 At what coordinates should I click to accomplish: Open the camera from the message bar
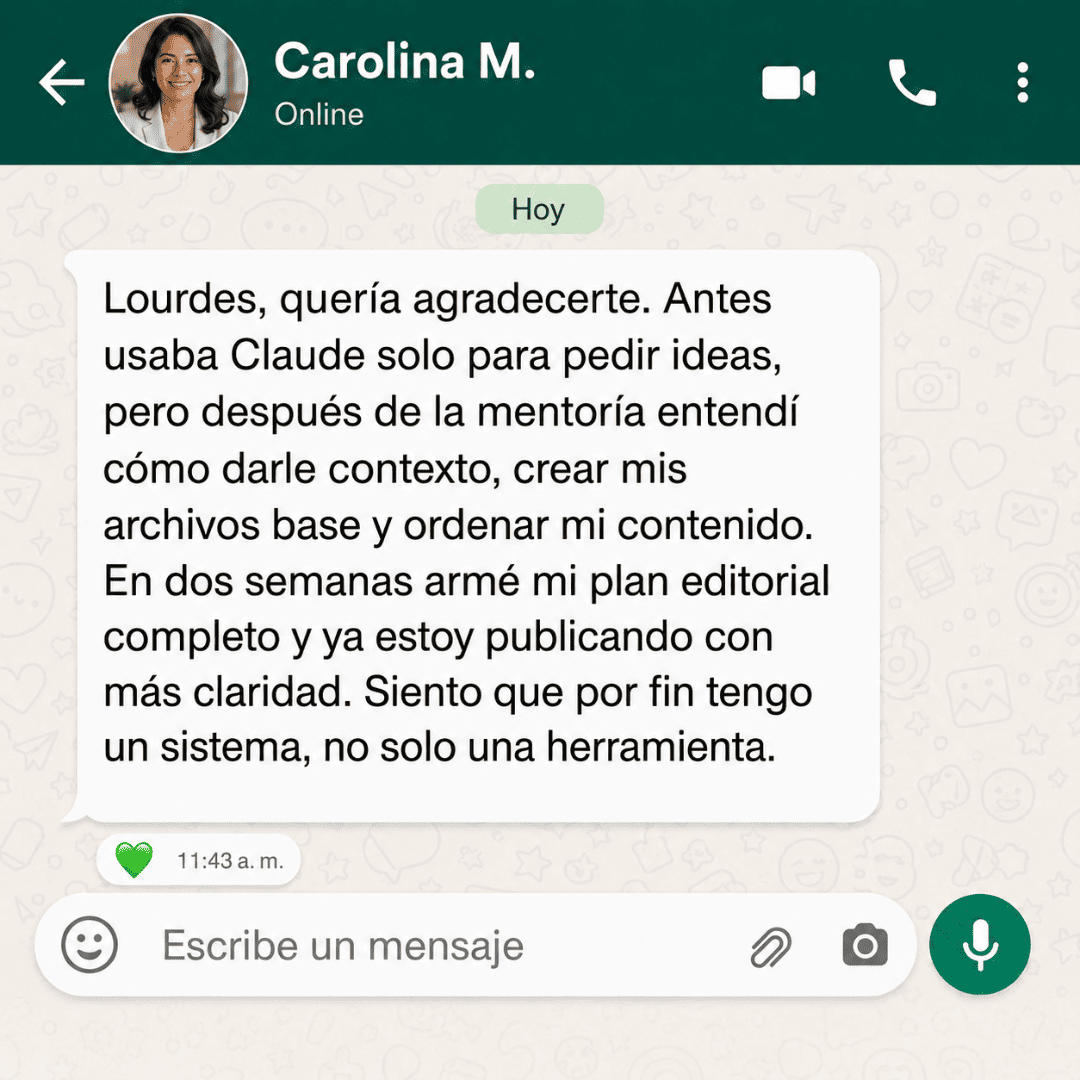(x=865, y=945)
